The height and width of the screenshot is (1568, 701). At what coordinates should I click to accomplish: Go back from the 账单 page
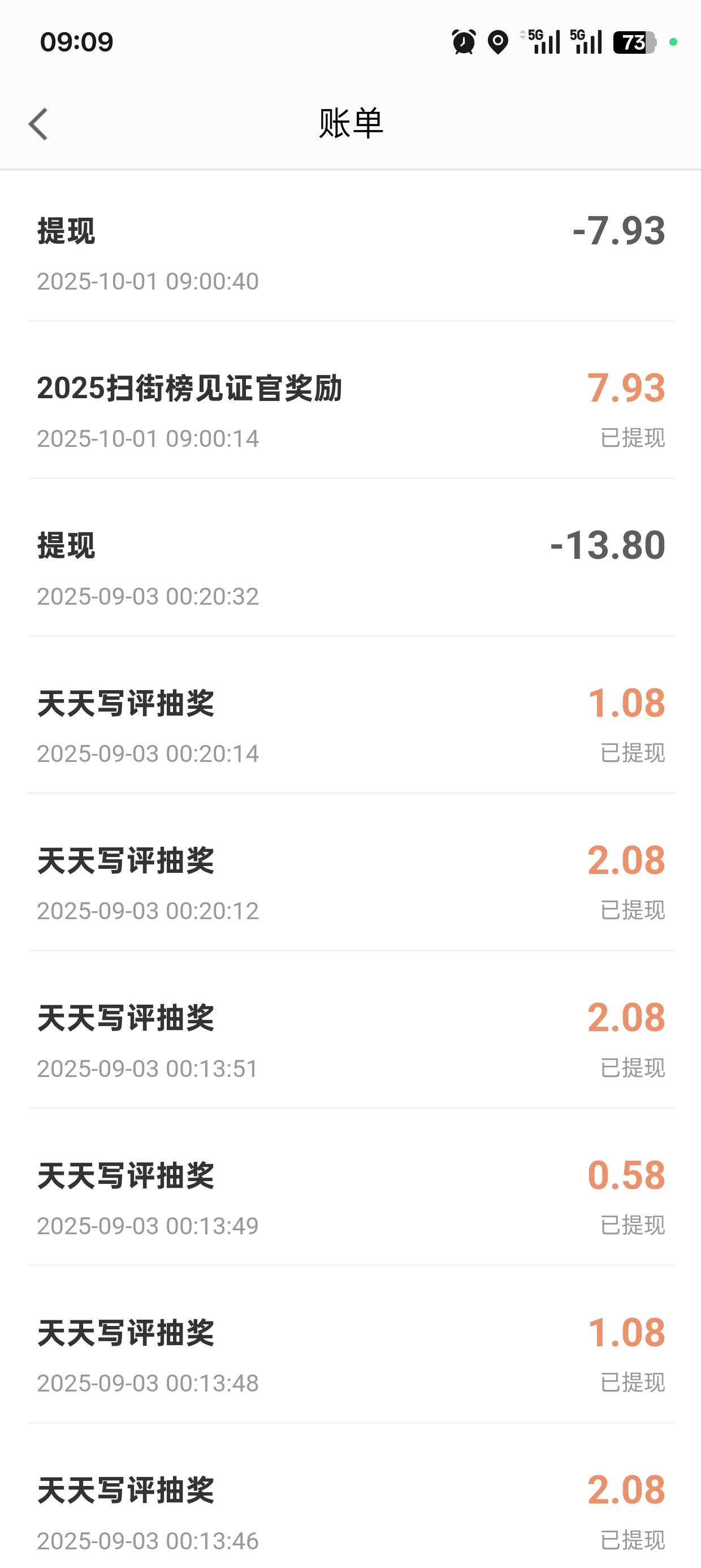[x=38, y=124]
